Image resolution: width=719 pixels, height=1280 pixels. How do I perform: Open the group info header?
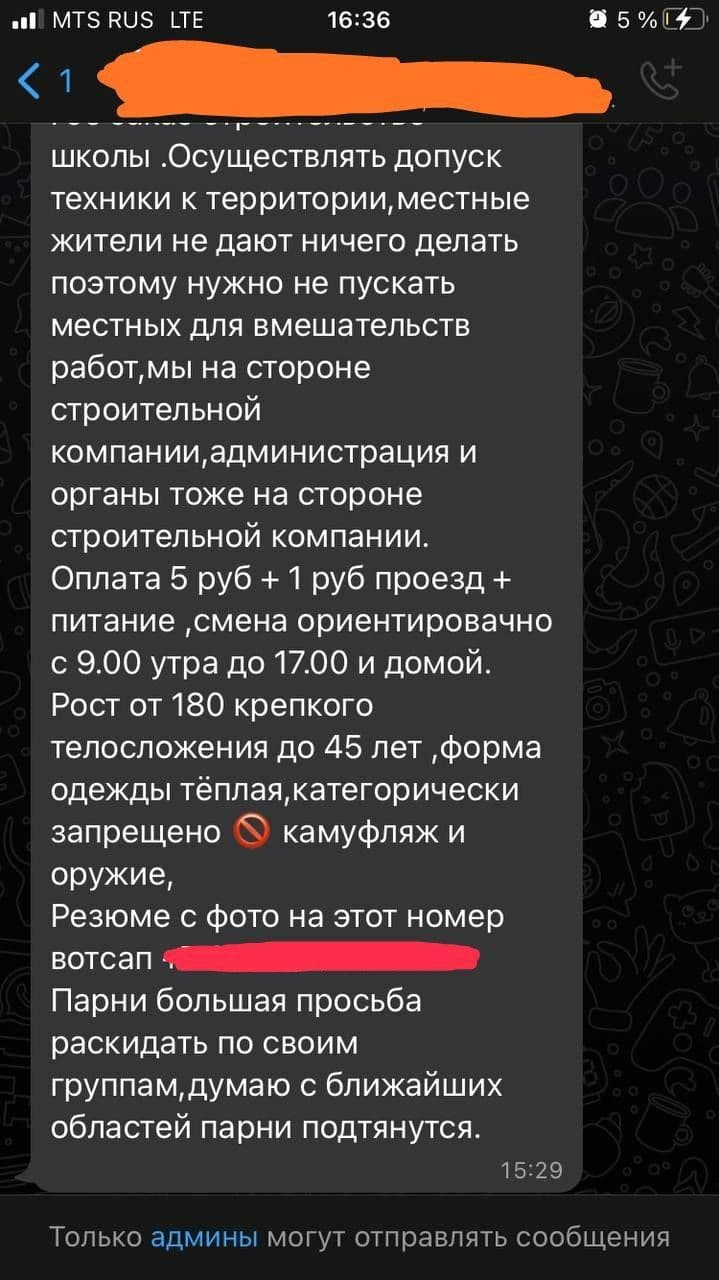[350, 80]
